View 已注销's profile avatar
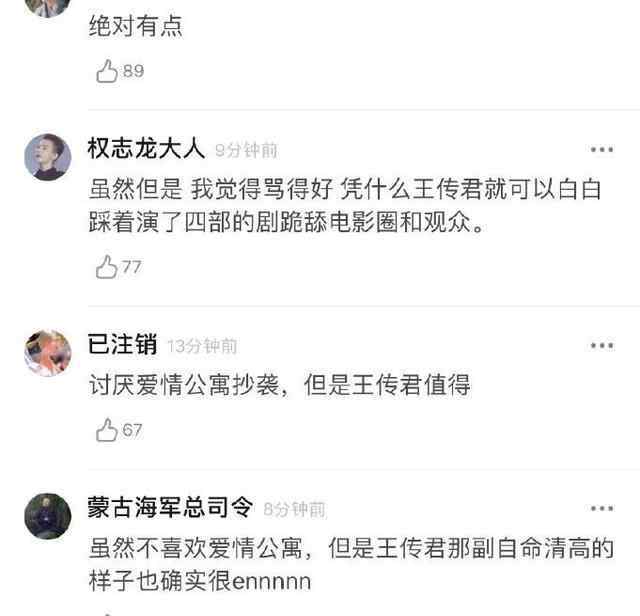 (47, 352)
